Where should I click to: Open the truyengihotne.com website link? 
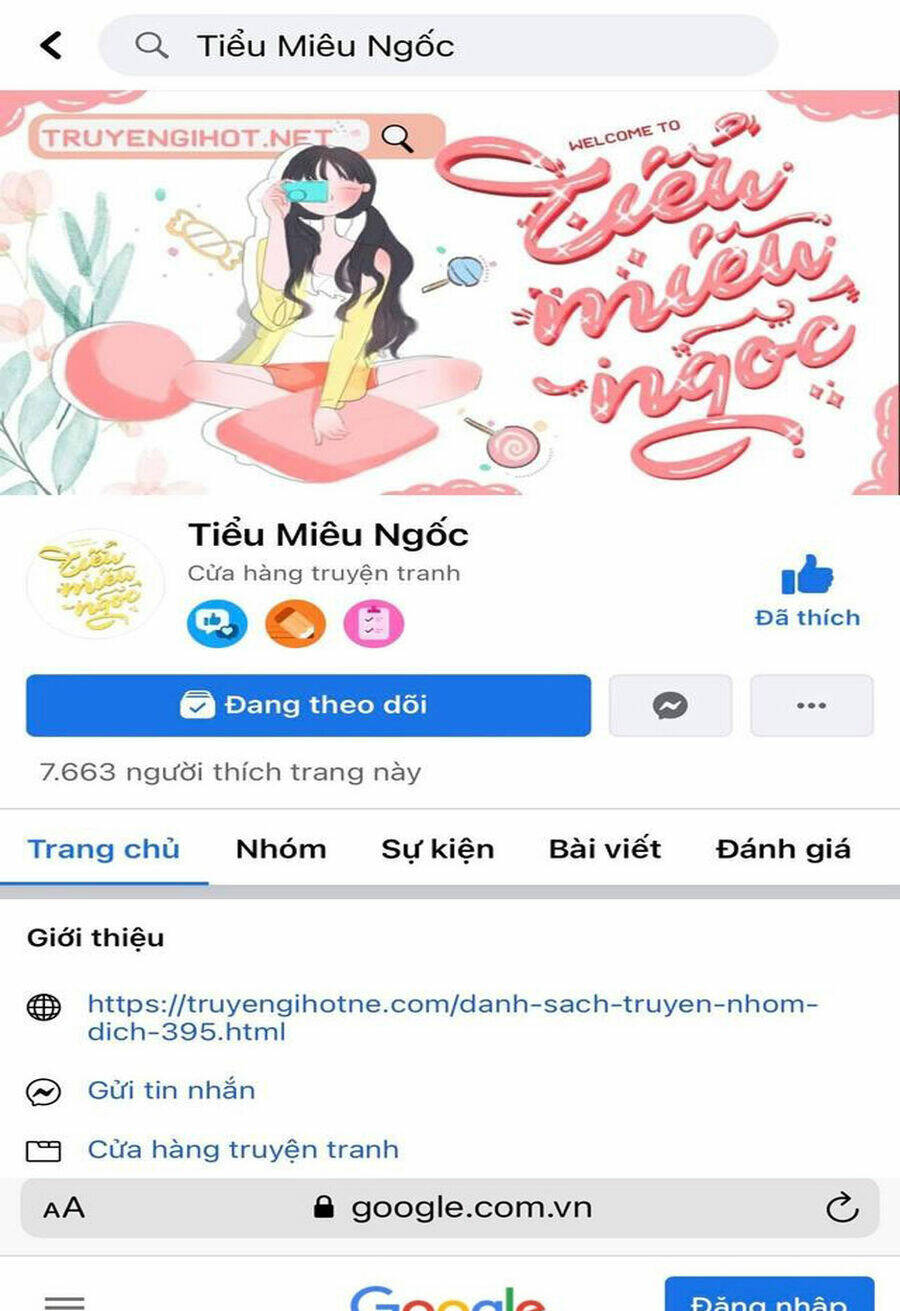pos(452,1017)
